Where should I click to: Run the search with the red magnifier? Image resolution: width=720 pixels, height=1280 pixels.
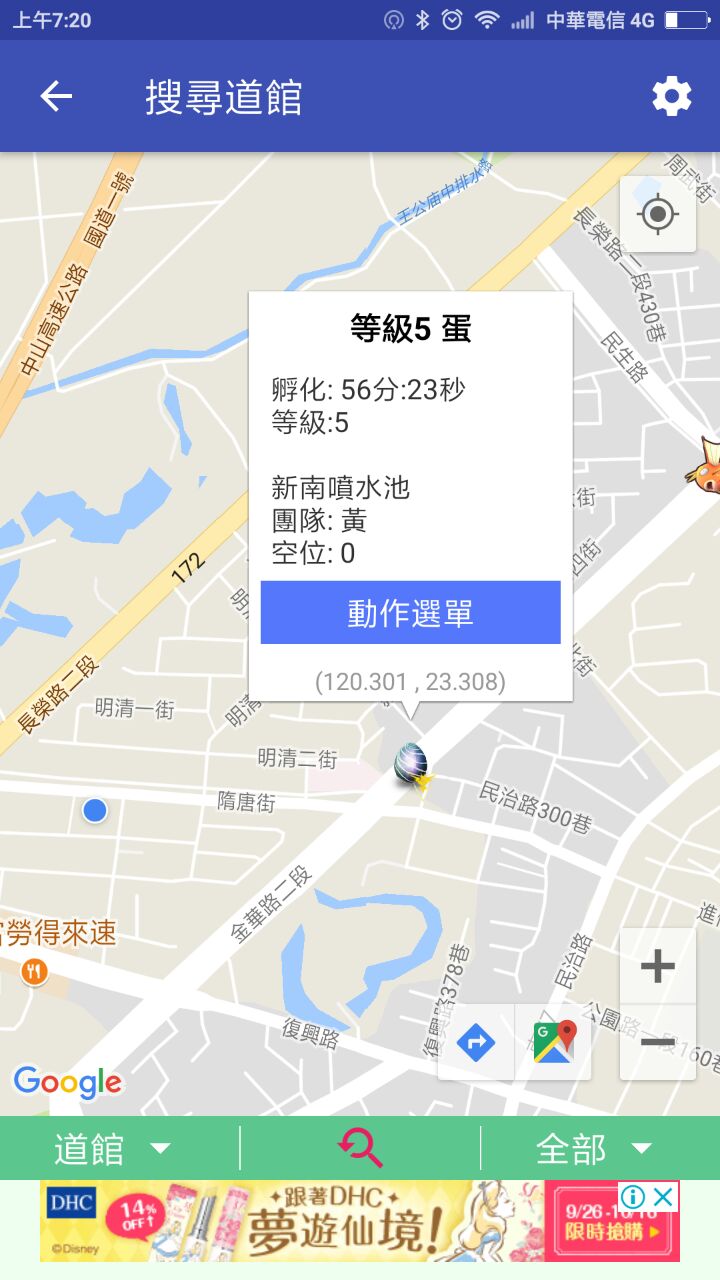point(360,1148)
